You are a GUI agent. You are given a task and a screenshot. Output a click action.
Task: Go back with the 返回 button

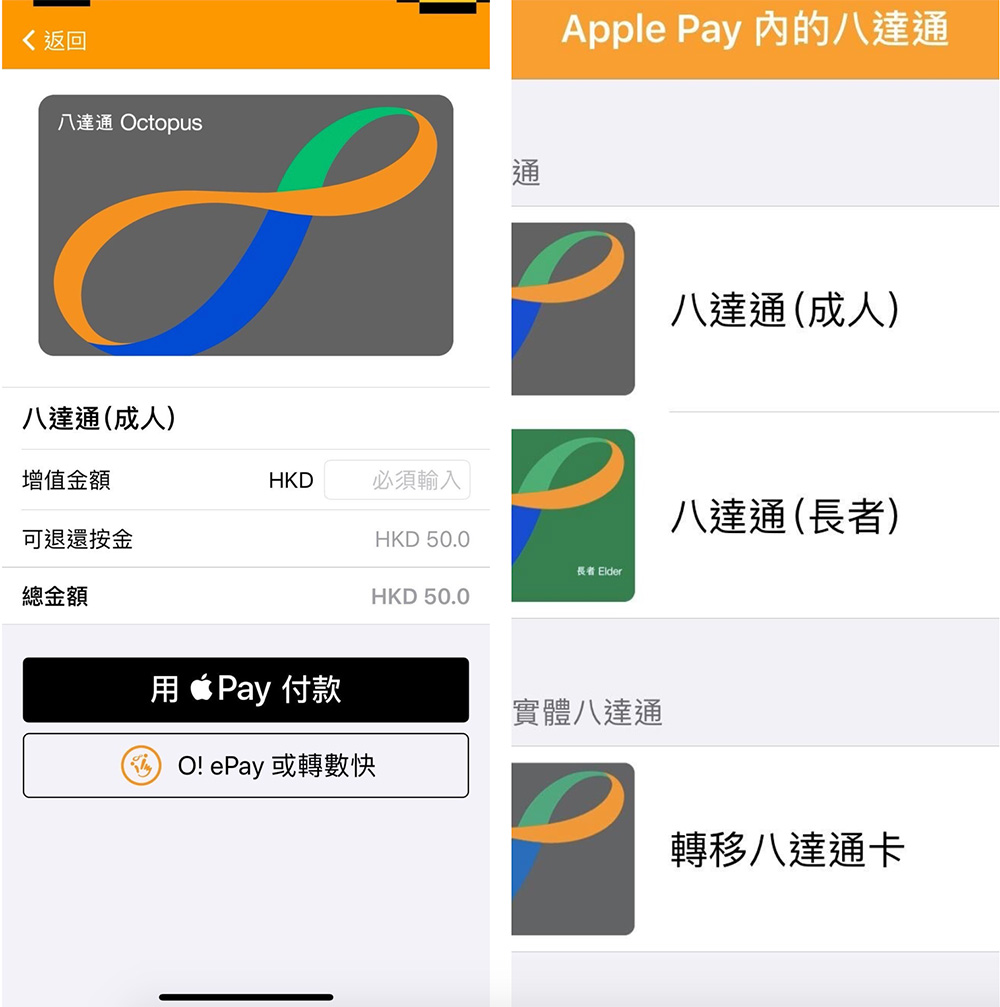pos(54,41)
